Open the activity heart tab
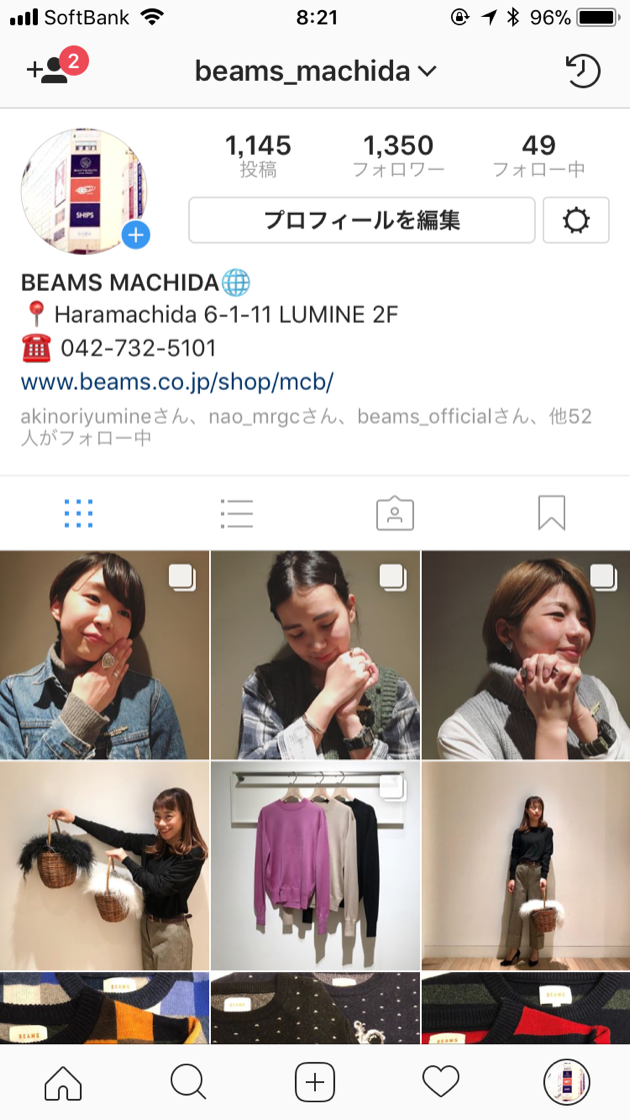Screen dimensions: 630x1120 click(440, 1081)
